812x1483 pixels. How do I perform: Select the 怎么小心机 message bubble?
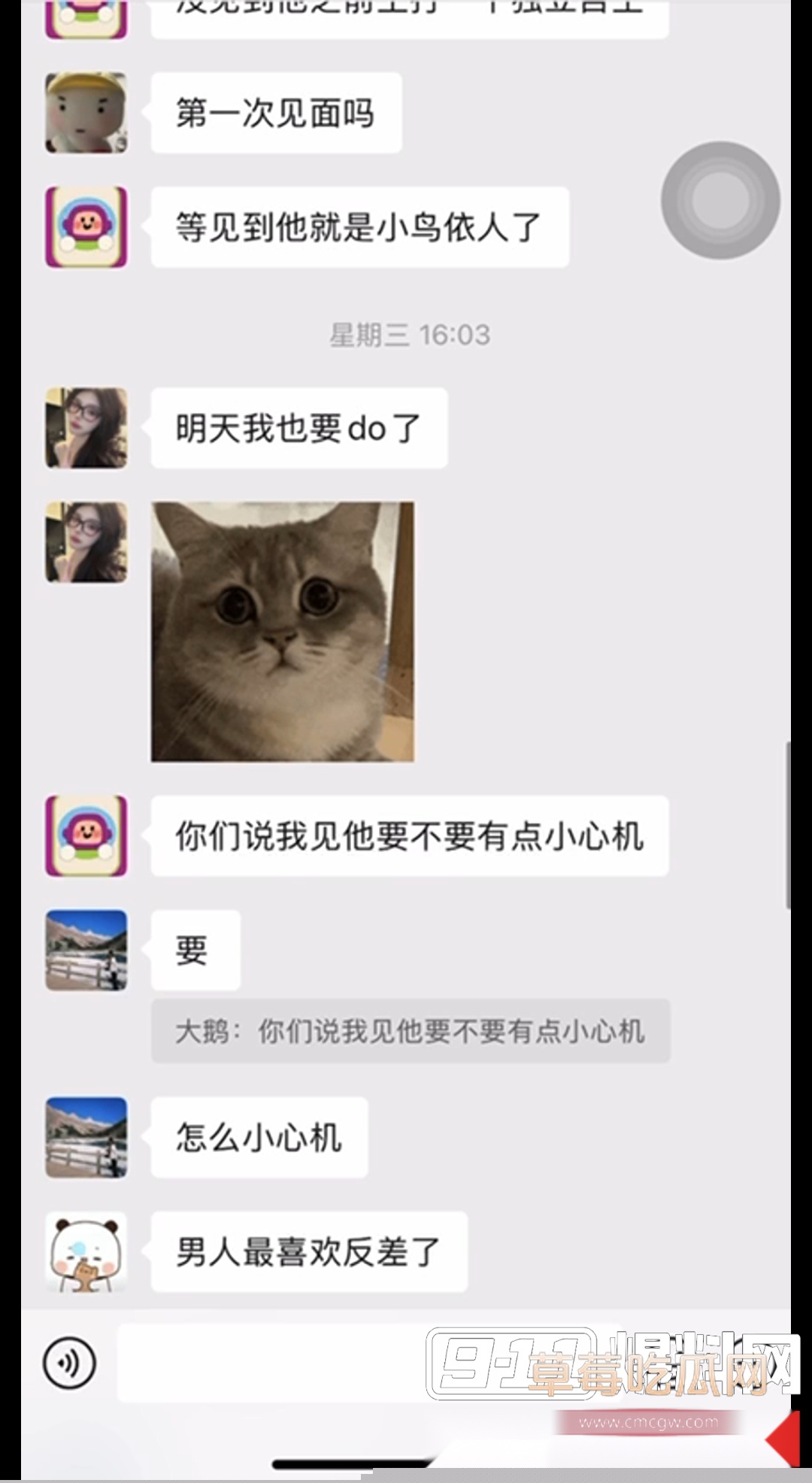click(x=259, y=1138)
